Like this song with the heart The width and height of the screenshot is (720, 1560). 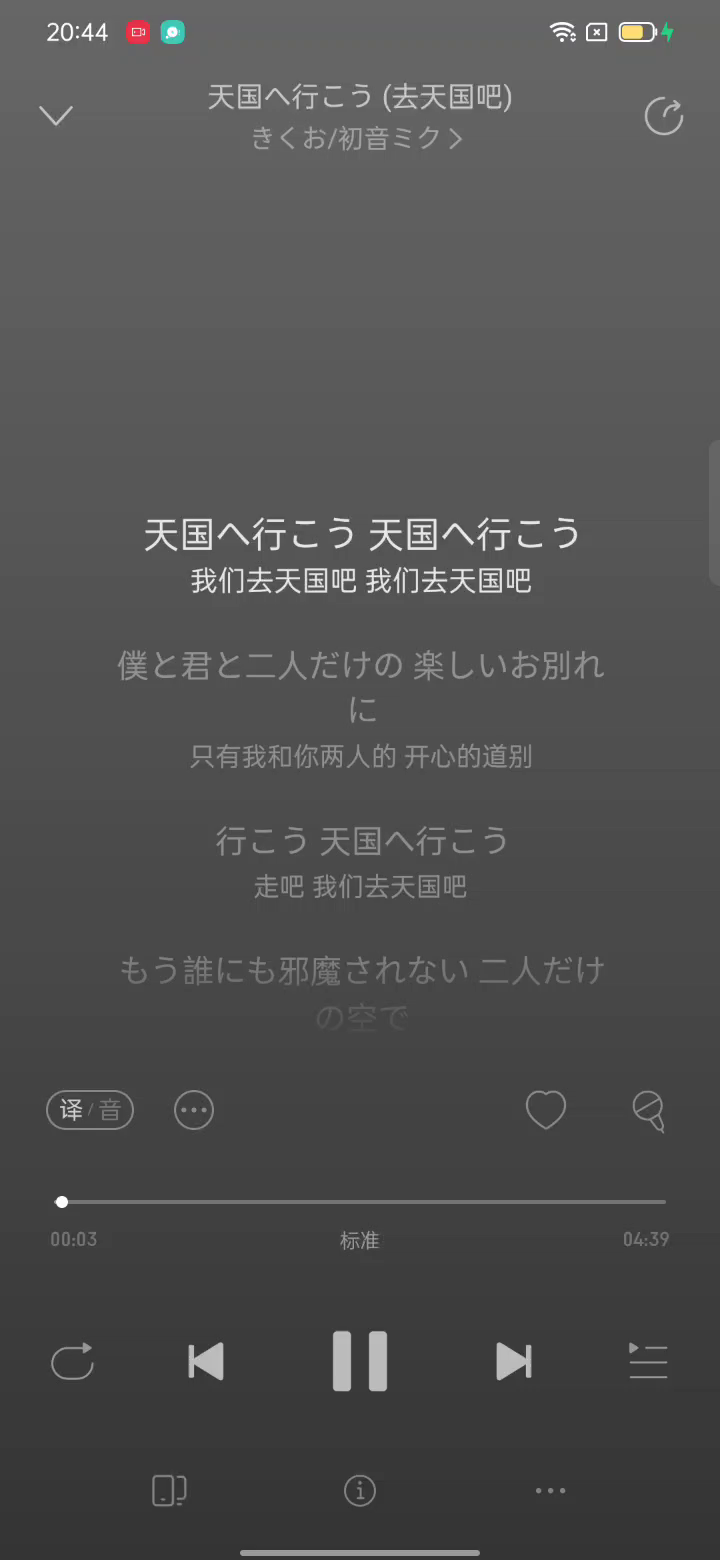546,1110
